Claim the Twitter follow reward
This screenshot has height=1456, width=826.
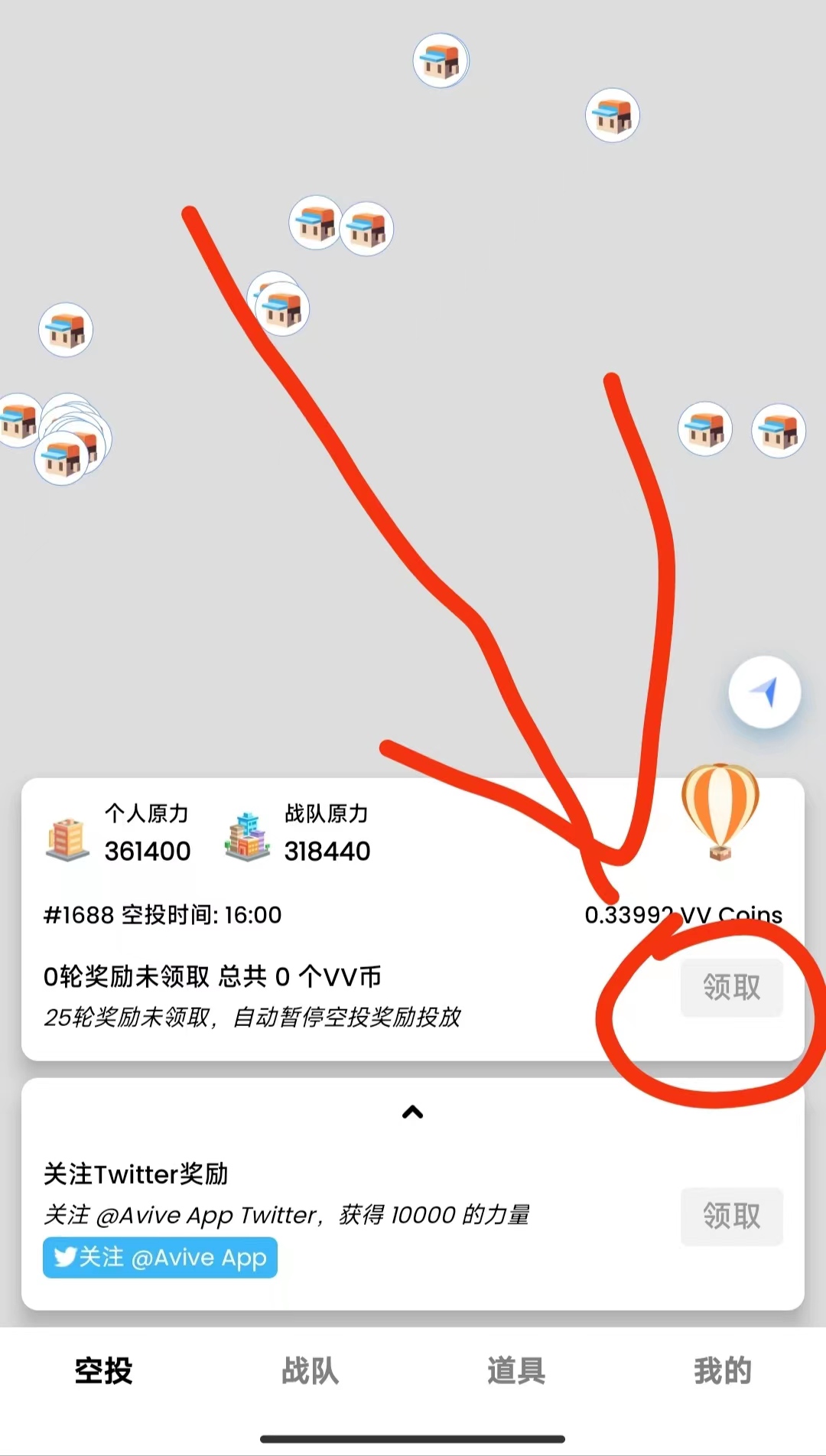click(731, 1216)
